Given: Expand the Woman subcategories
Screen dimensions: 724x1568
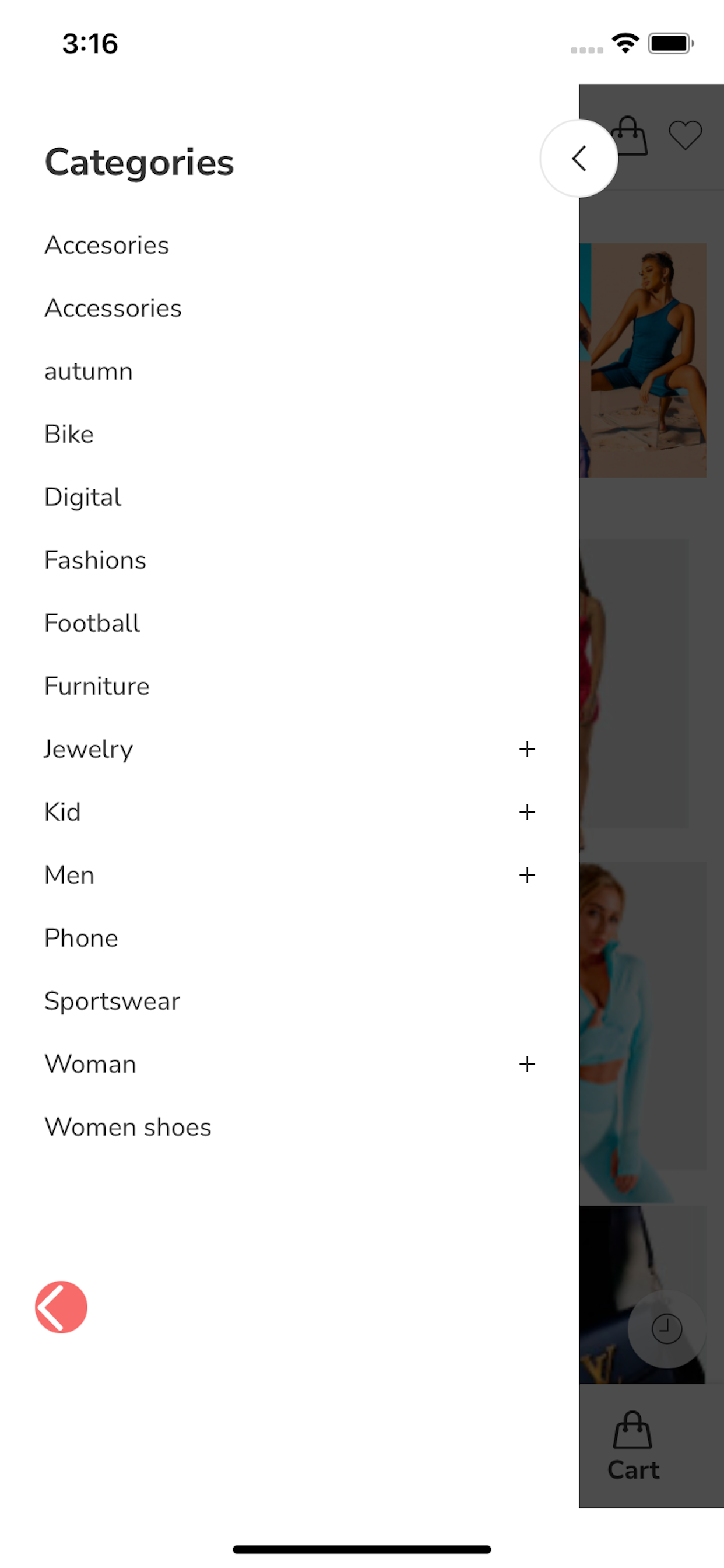Looking at the screenshot, I should (527, 1064).
